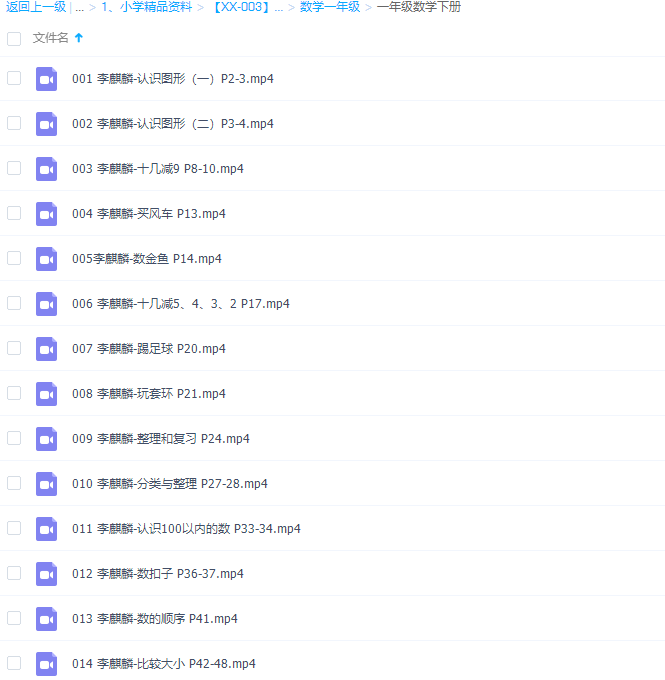Select the checkbox for 010 分类与整理
This screenshot has width=665, height=680.
coord(14,483)
